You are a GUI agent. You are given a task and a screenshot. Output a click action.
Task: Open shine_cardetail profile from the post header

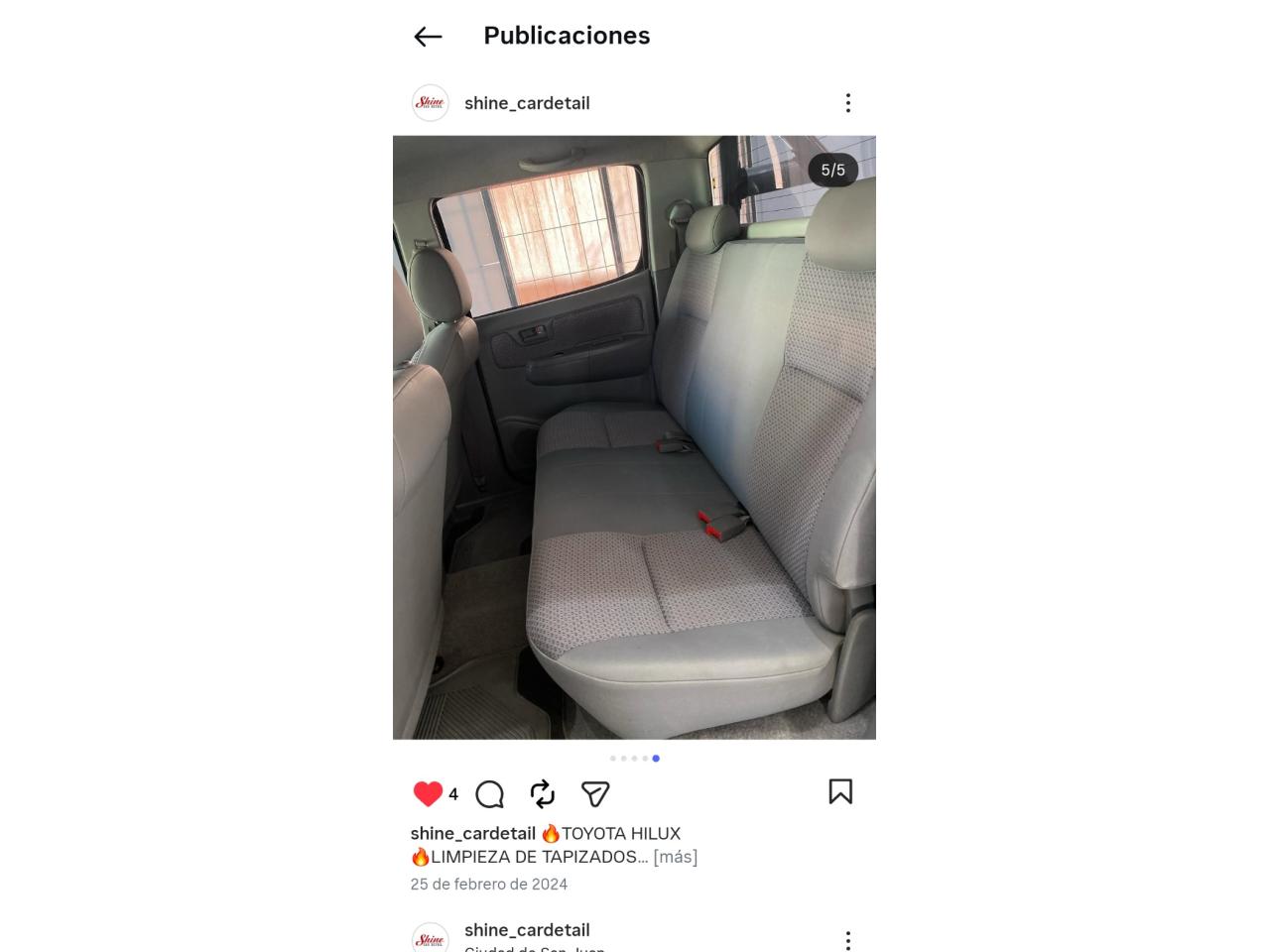pos(527,103)
